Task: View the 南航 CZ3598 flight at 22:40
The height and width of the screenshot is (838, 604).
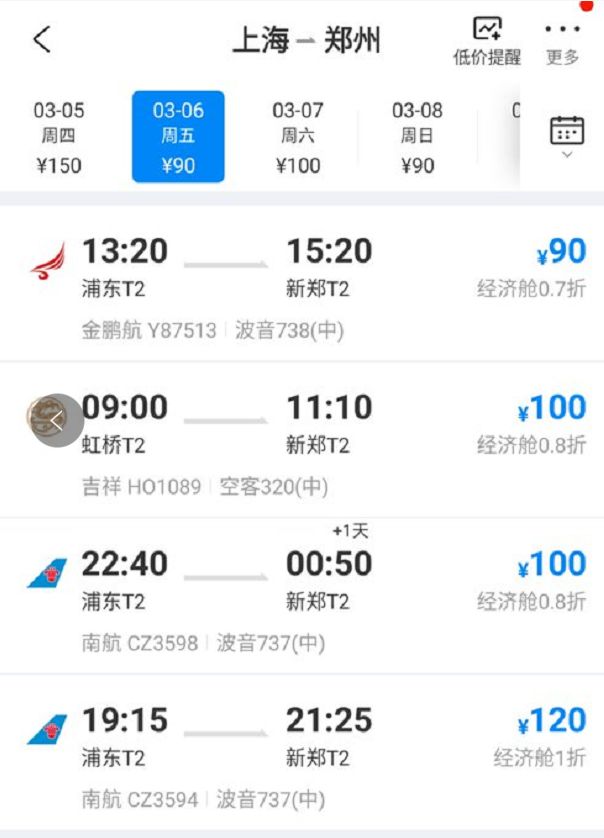Action: (x=302, y=597)
